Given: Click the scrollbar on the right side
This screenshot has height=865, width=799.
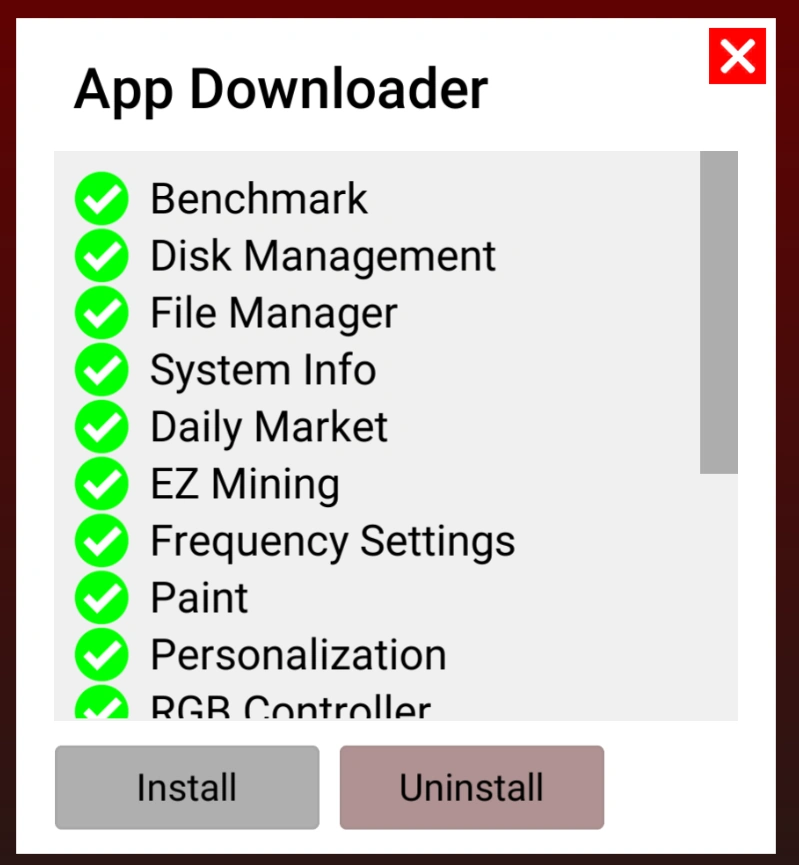Looking at the screenshot, I should (716, 310).
